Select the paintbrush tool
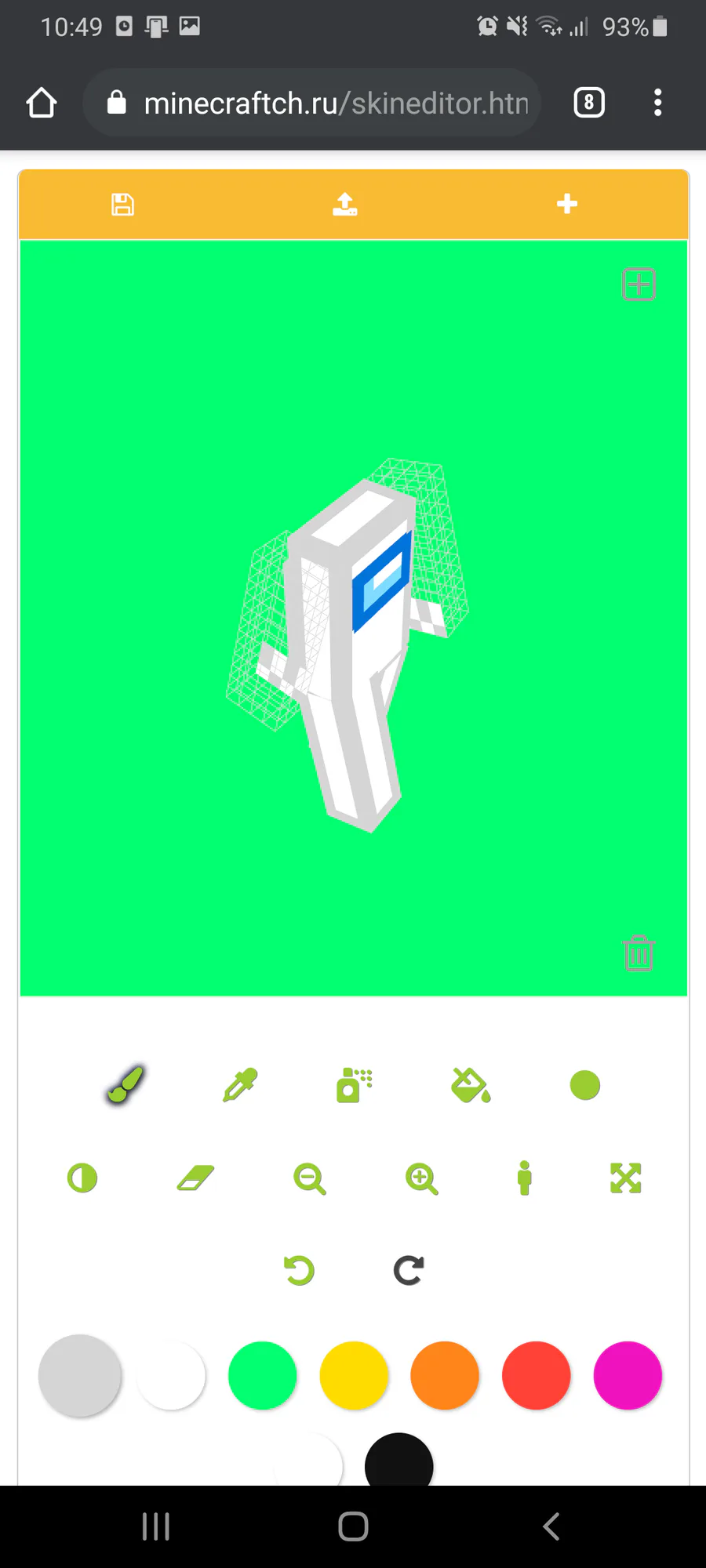The width and height of the screenshot is (706, 1568). pyautogui.click(x=125, y=1085)
